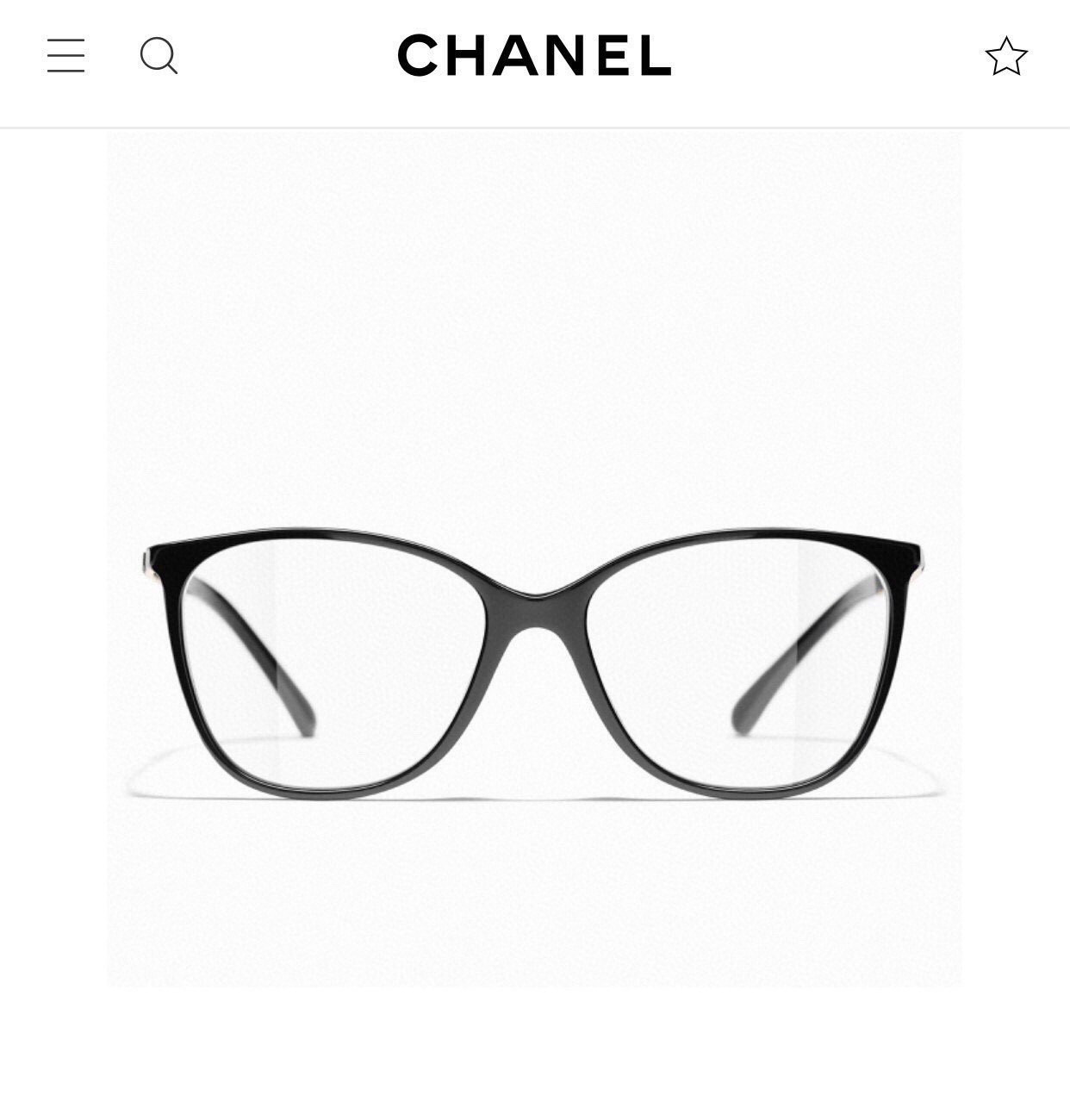Open the search magnifier
Image resolution: width=1070 pixels, height=1120 pixels.
(x=159, y=56)
